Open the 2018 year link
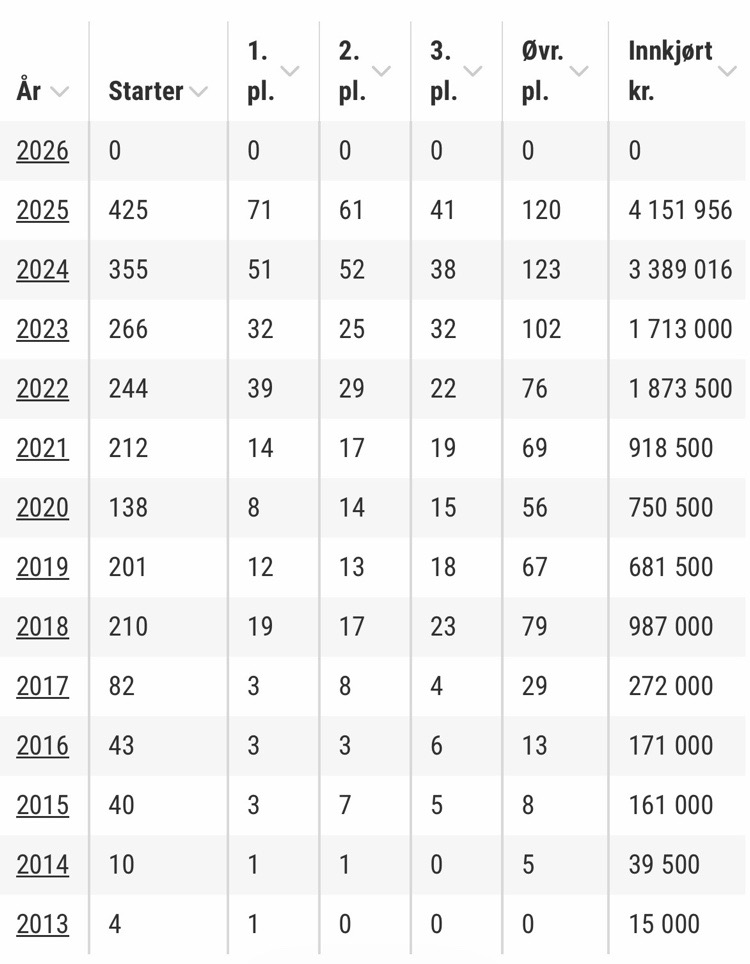This screenshot has width=750, height=964. tap(42, 627)
